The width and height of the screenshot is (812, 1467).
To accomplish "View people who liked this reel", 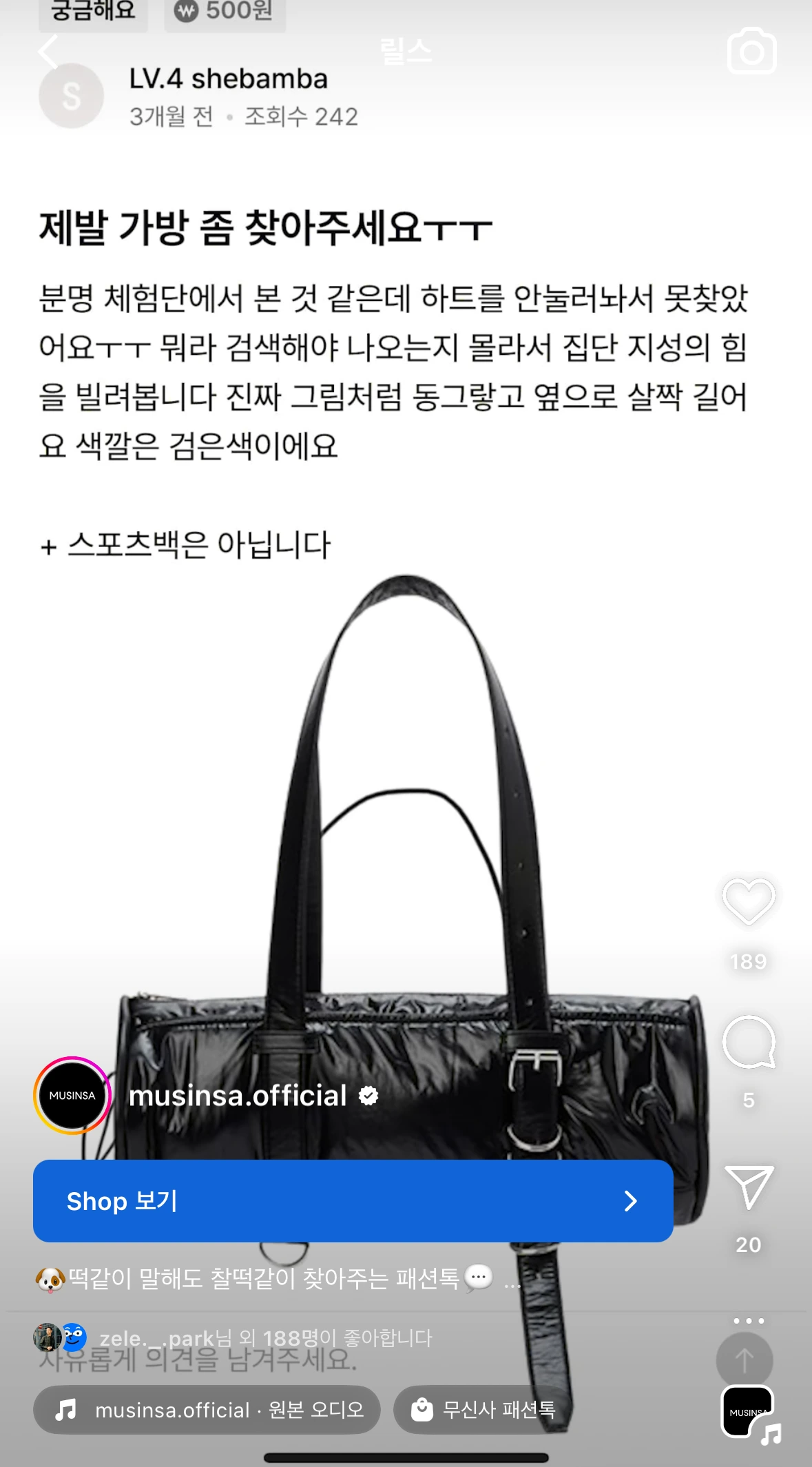I will (x=265, y=1338).
